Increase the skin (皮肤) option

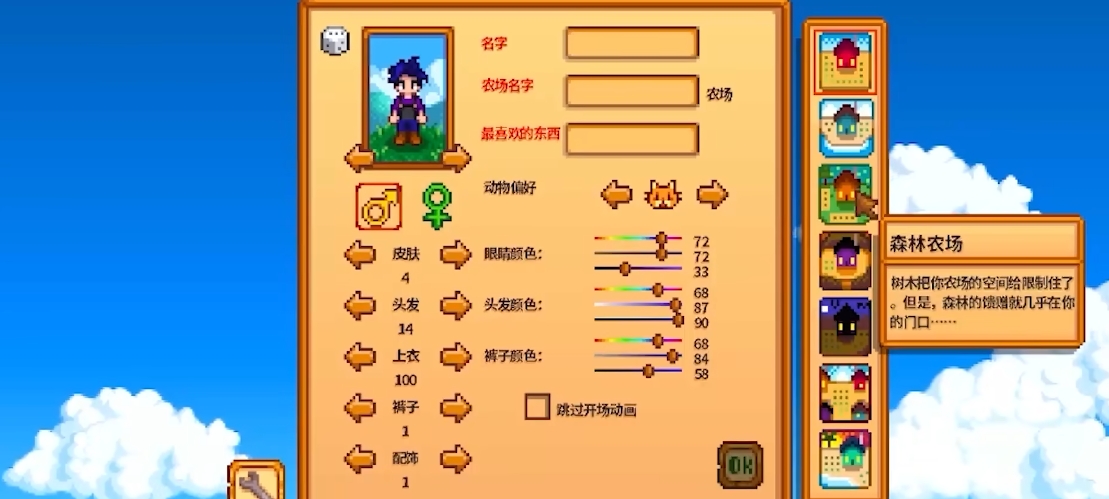coord(456,254)
